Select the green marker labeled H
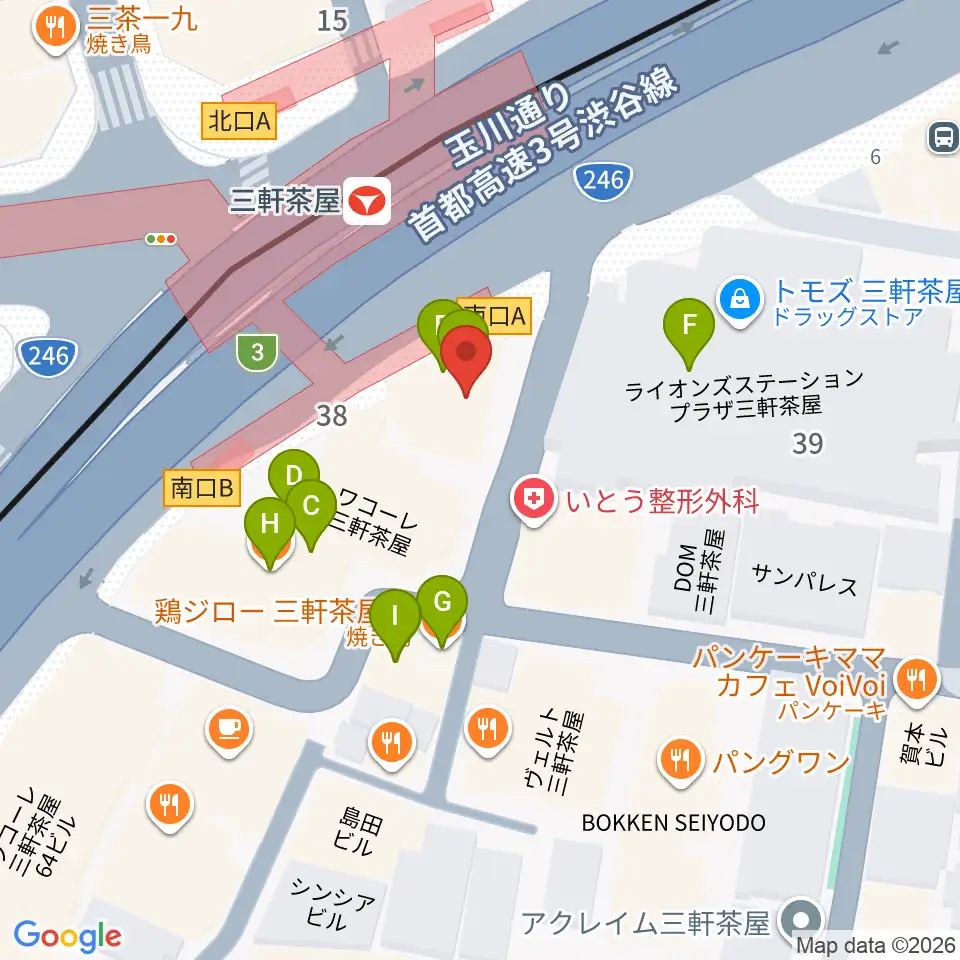 (x=269, y=533)
